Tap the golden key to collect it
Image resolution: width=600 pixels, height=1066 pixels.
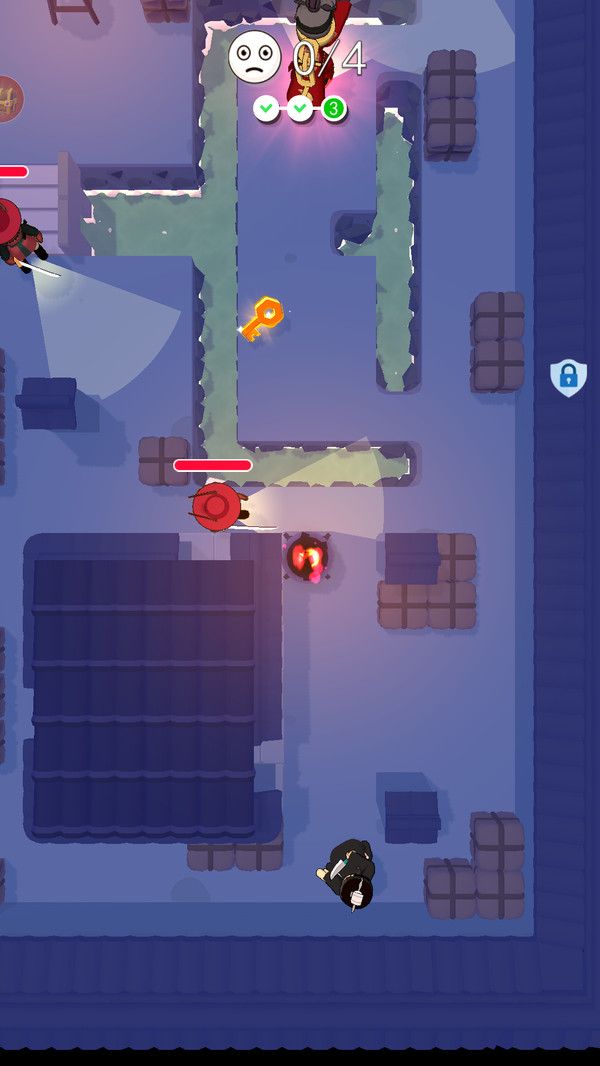pyautogui.click(x=262, y=319)
